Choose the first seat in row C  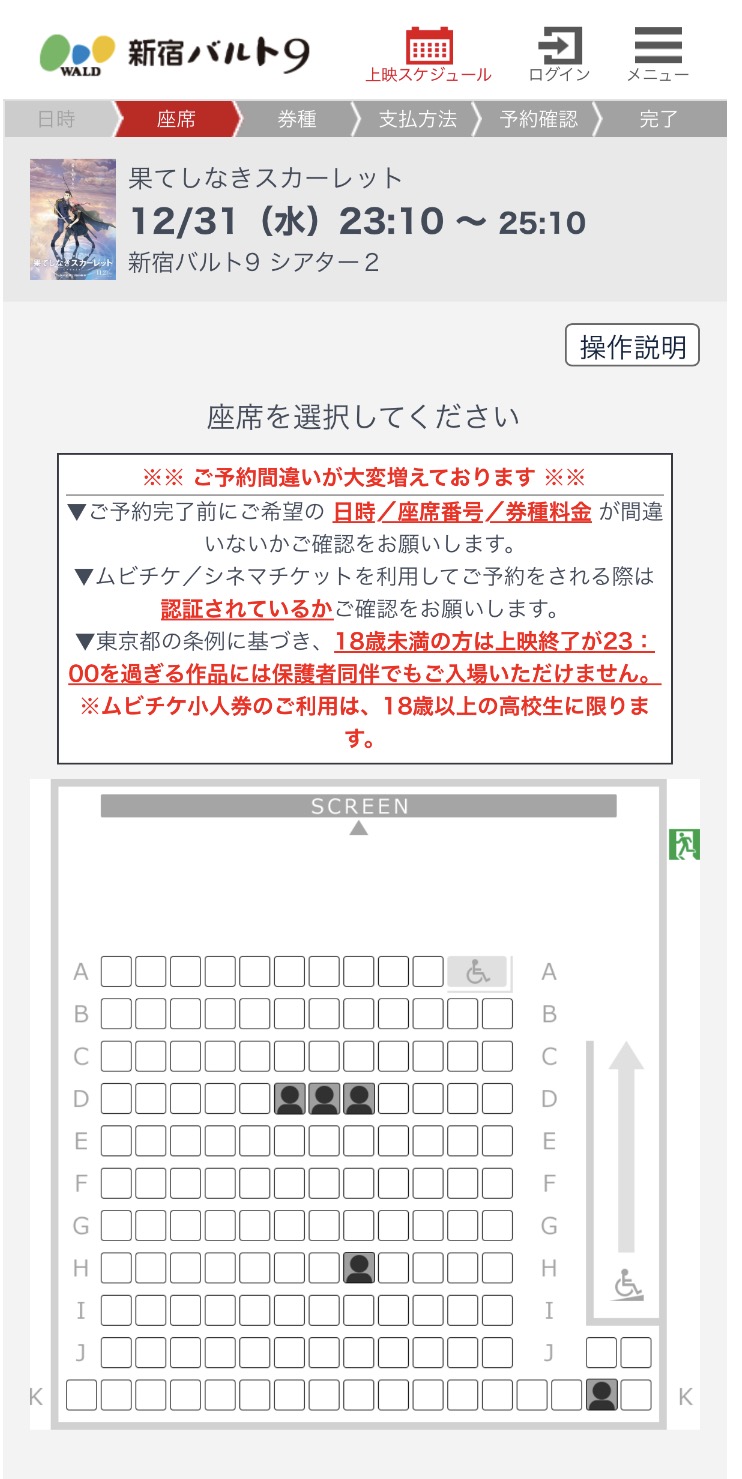point(116,1056)
